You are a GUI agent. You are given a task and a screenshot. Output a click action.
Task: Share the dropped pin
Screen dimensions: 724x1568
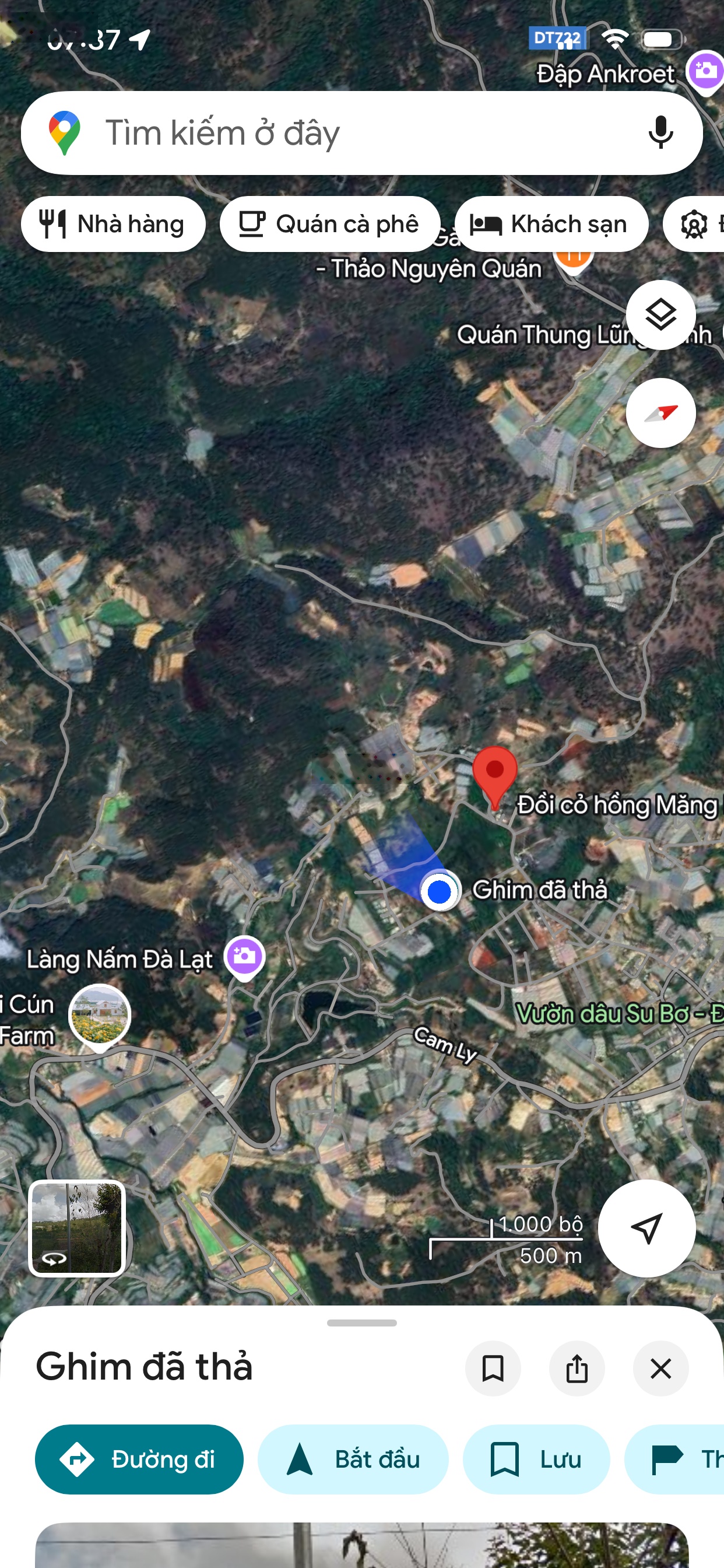click(576, 1368)
